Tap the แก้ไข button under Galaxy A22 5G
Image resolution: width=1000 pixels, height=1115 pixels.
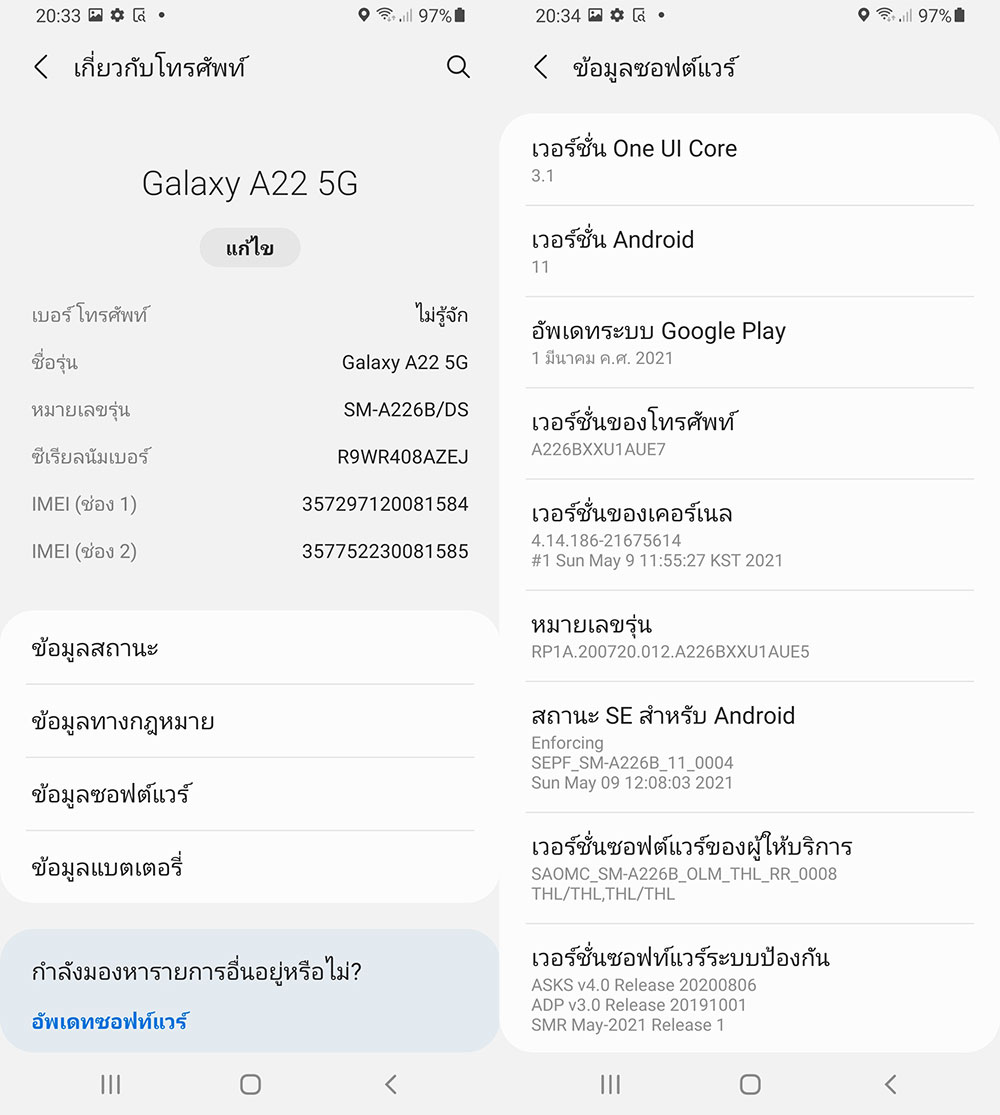pos(250,248)
